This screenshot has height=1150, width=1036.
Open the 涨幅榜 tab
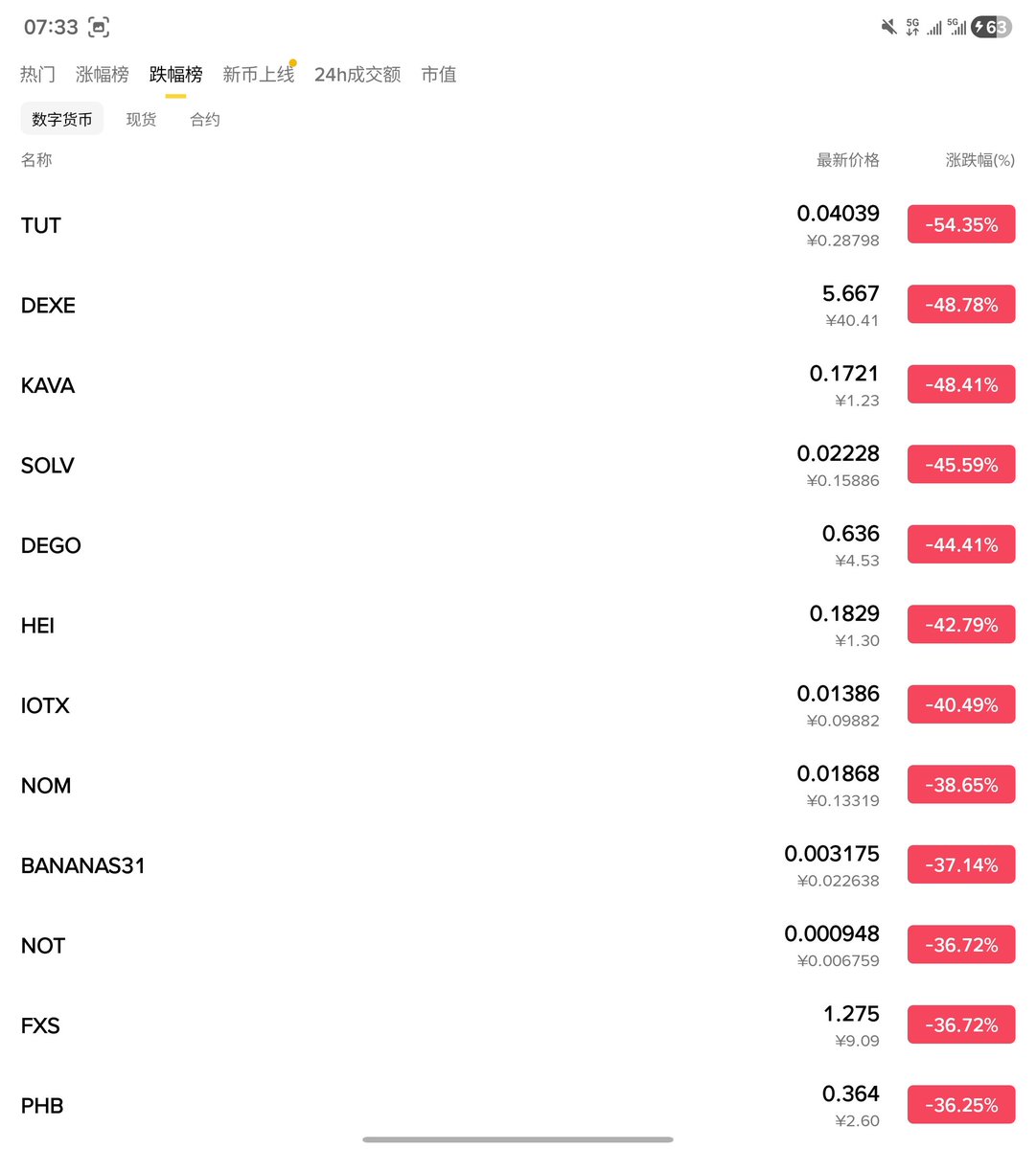(x=102, y=75)
